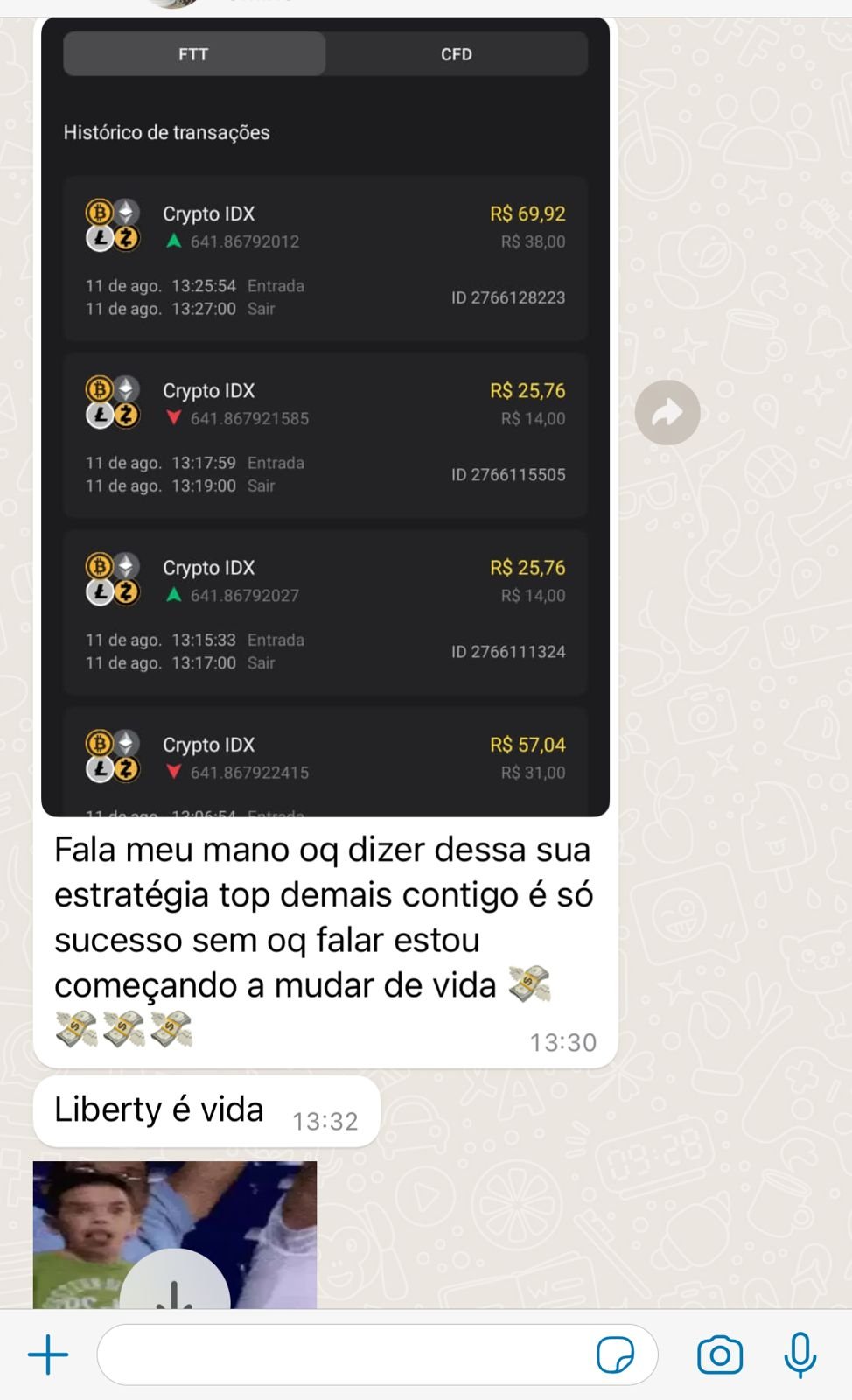This screenshot has width=852, height=1400.
Task: Forward the transaction history screenshot
Action: 667,412
